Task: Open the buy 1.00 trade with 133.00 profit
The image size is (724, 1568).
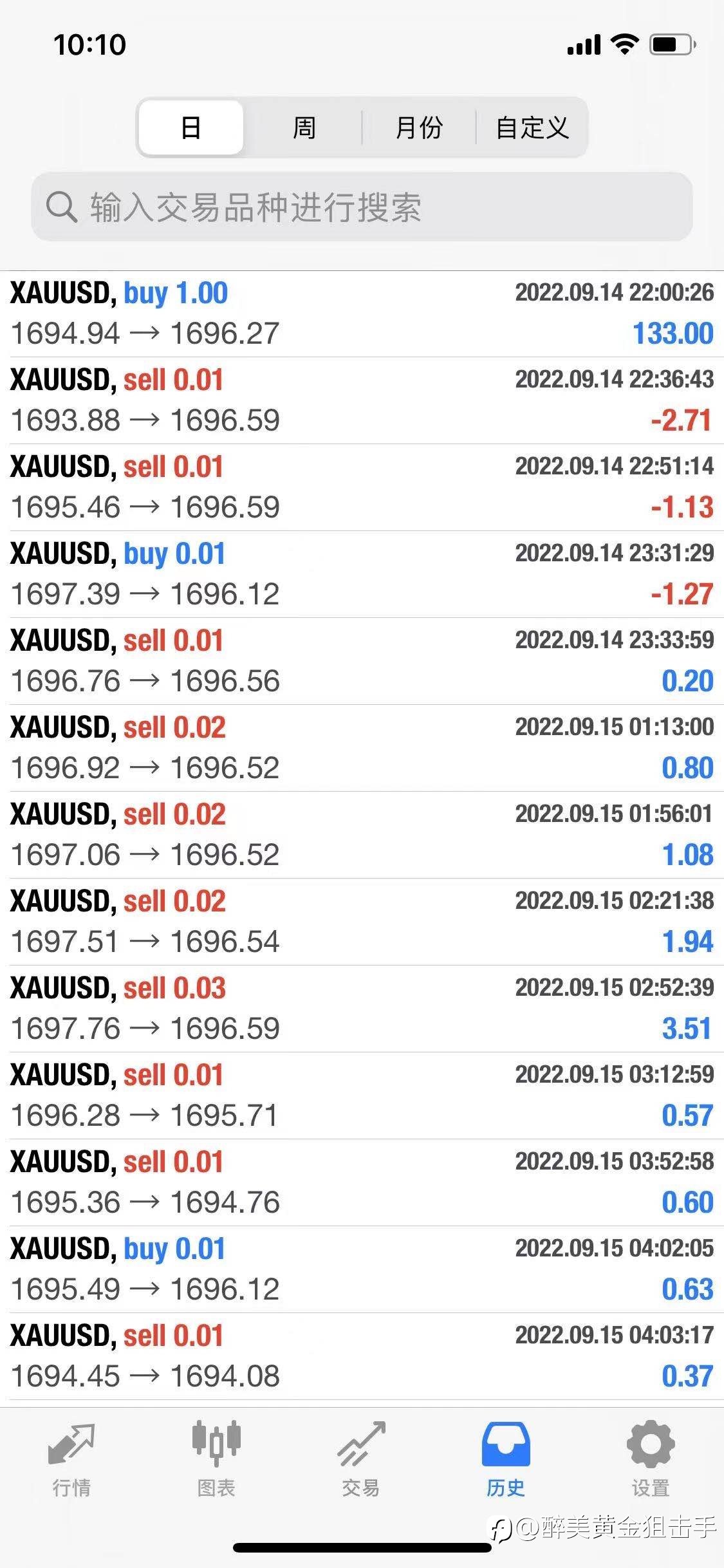Action: coord(362,314)
